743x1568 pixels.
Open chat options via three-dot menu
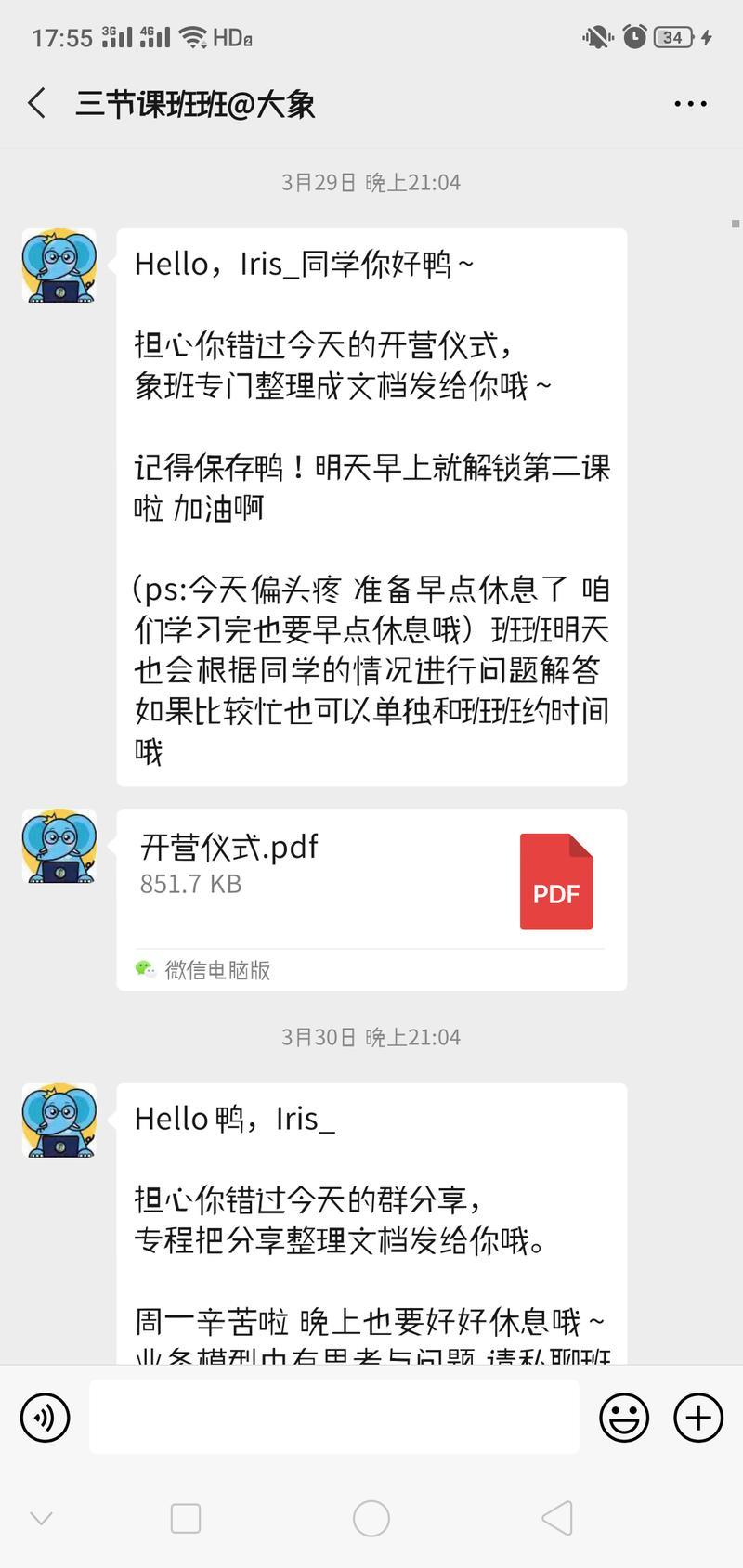pos(689,103)
